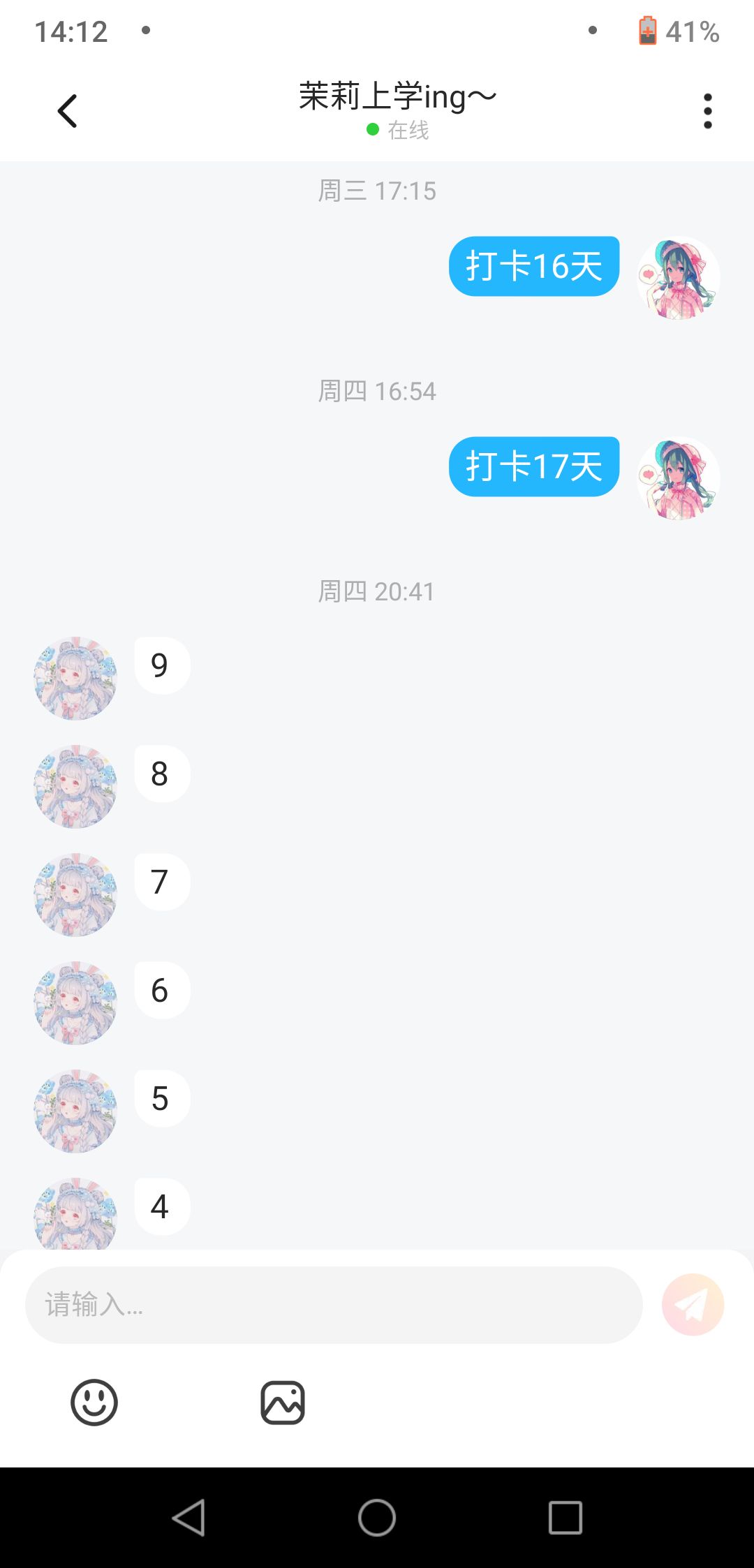This screenshot has width=754, height=1568.
Task: Open recent apps from navigation bar
Action: 565,1518
